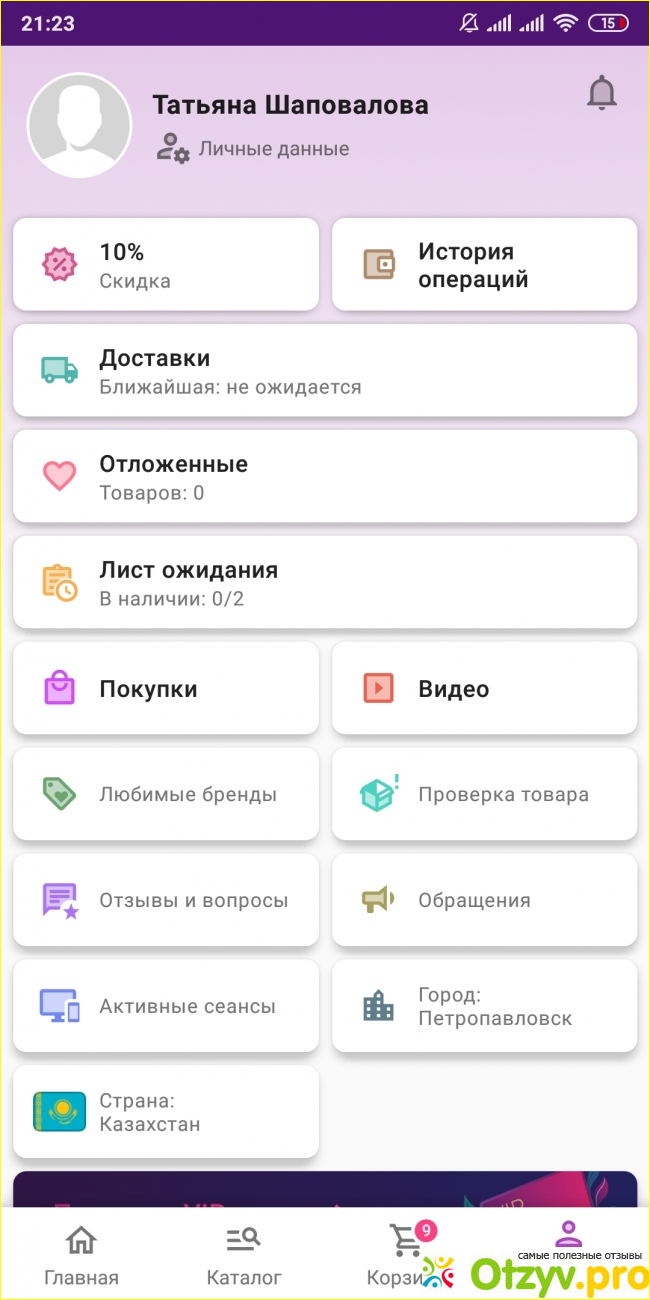Open Проверка товара product check
Screen dimensions: 650x1300
[484, 795]
